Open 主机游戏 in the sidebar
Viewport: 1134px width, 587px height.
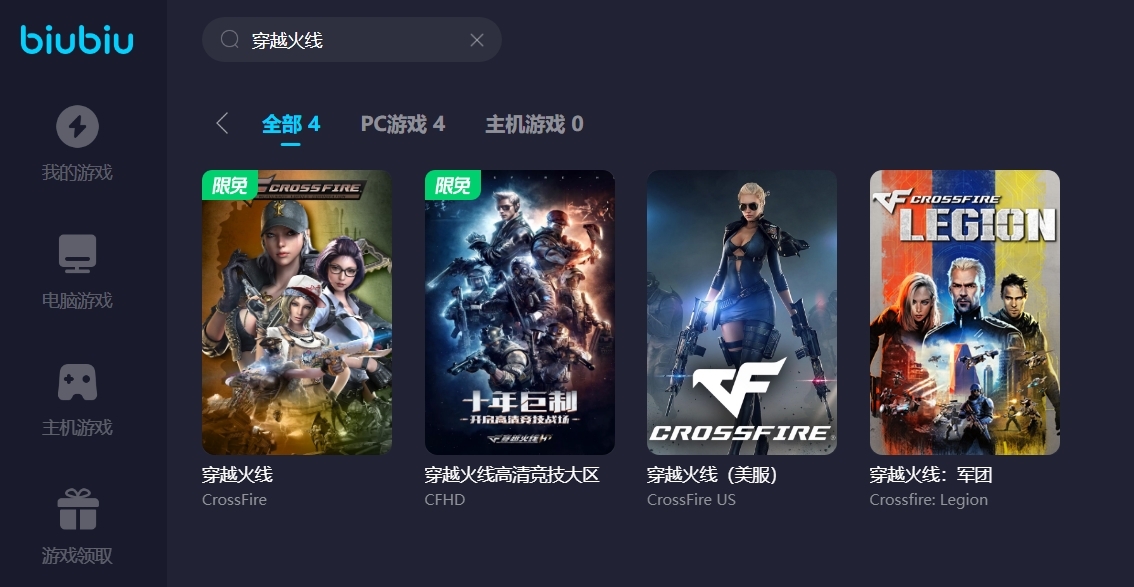tap(77, 399)
